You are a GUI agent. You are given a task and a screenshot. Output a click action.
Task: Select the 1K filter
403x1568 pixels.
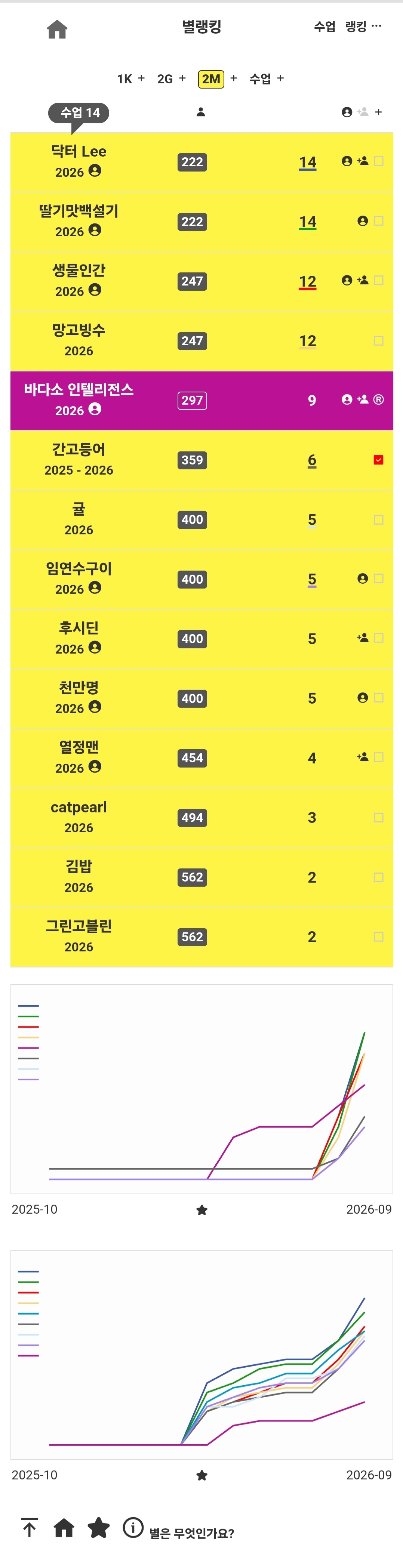pyautogui.click(x=124, y=79)
